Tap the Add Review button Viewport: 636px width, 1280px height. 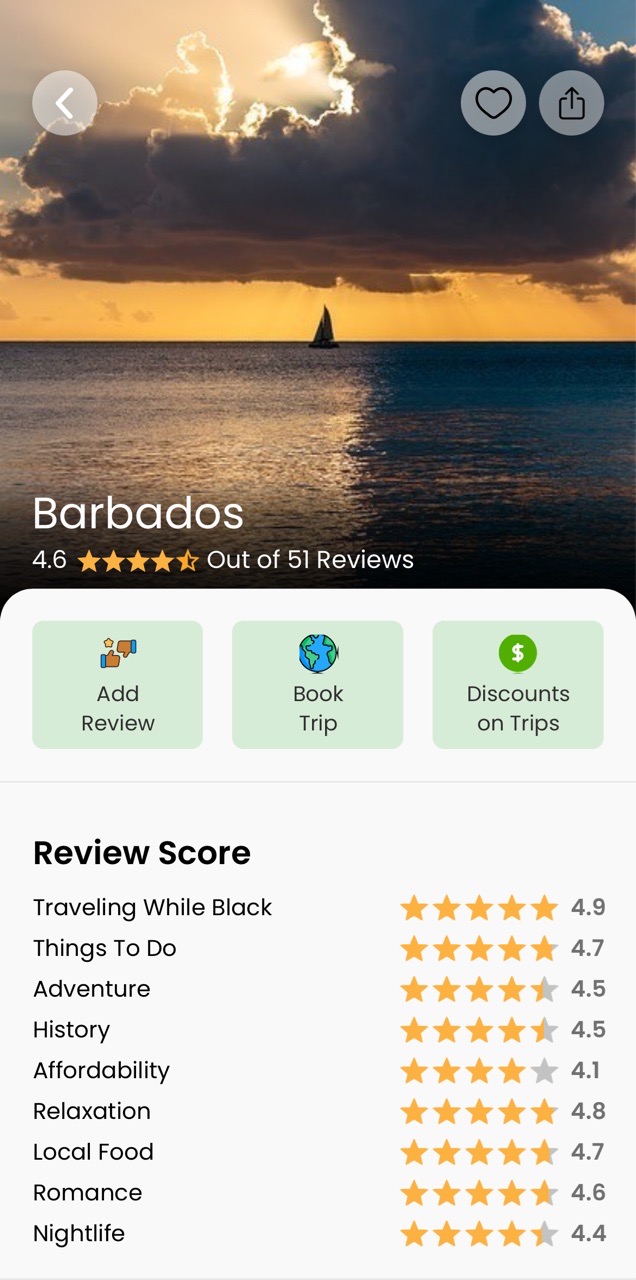[x=118, y=685]
